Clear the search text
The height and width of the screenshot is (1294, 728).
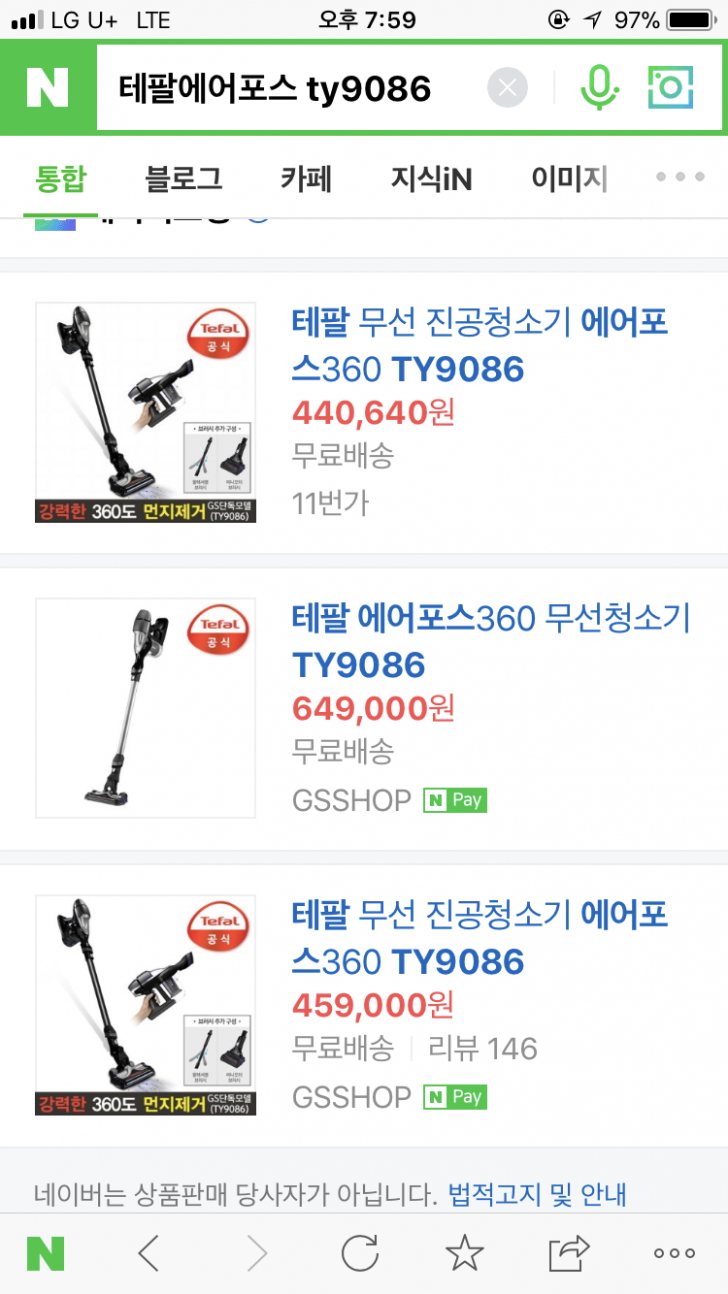(507, 89)
